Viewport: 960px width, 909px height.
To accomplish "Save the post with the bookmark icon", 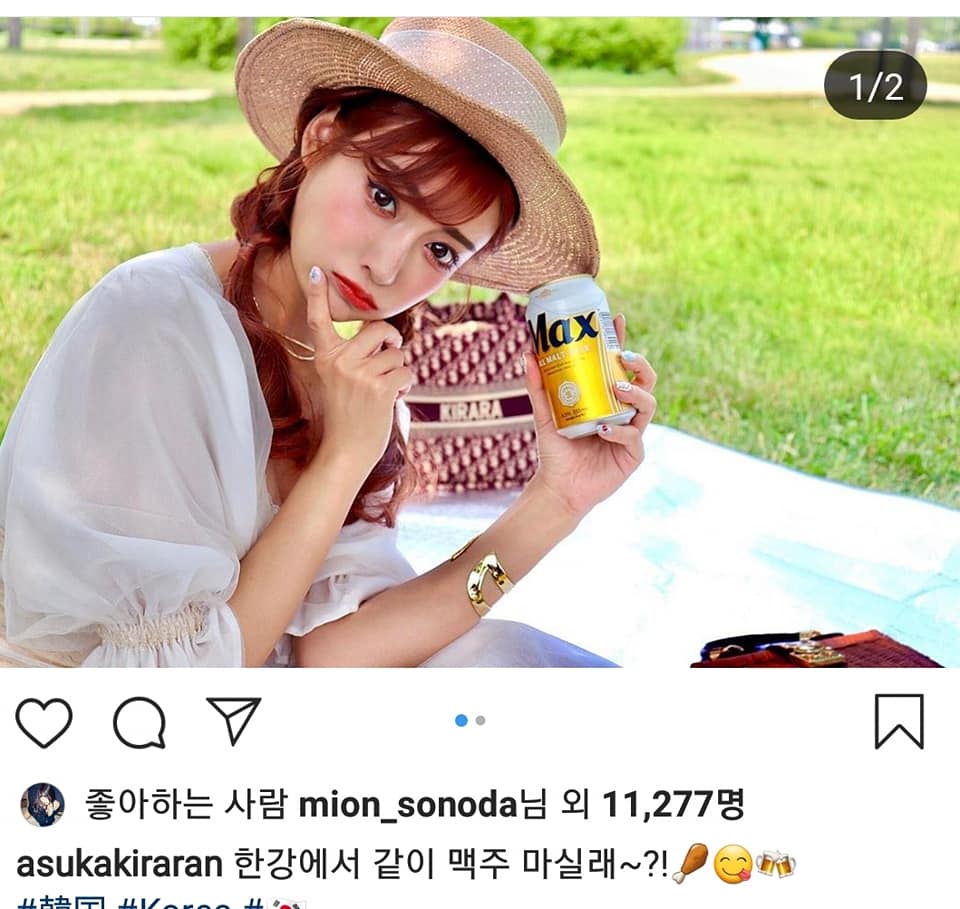I will 898,721.
